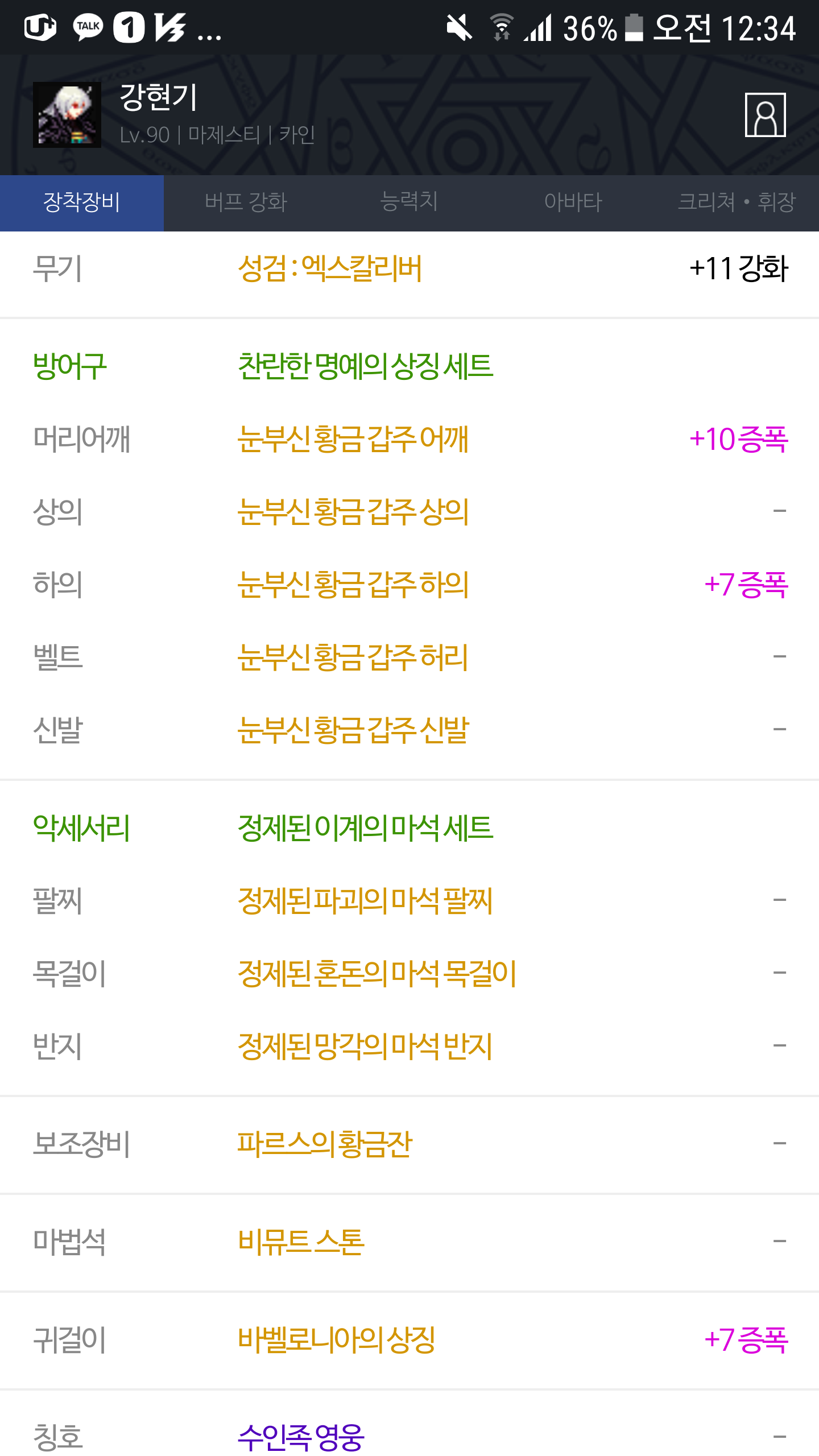Select the 장착장비 tab
This screenshot has width=819, height=1456.
pyautogui.click(x=82, y=202)
